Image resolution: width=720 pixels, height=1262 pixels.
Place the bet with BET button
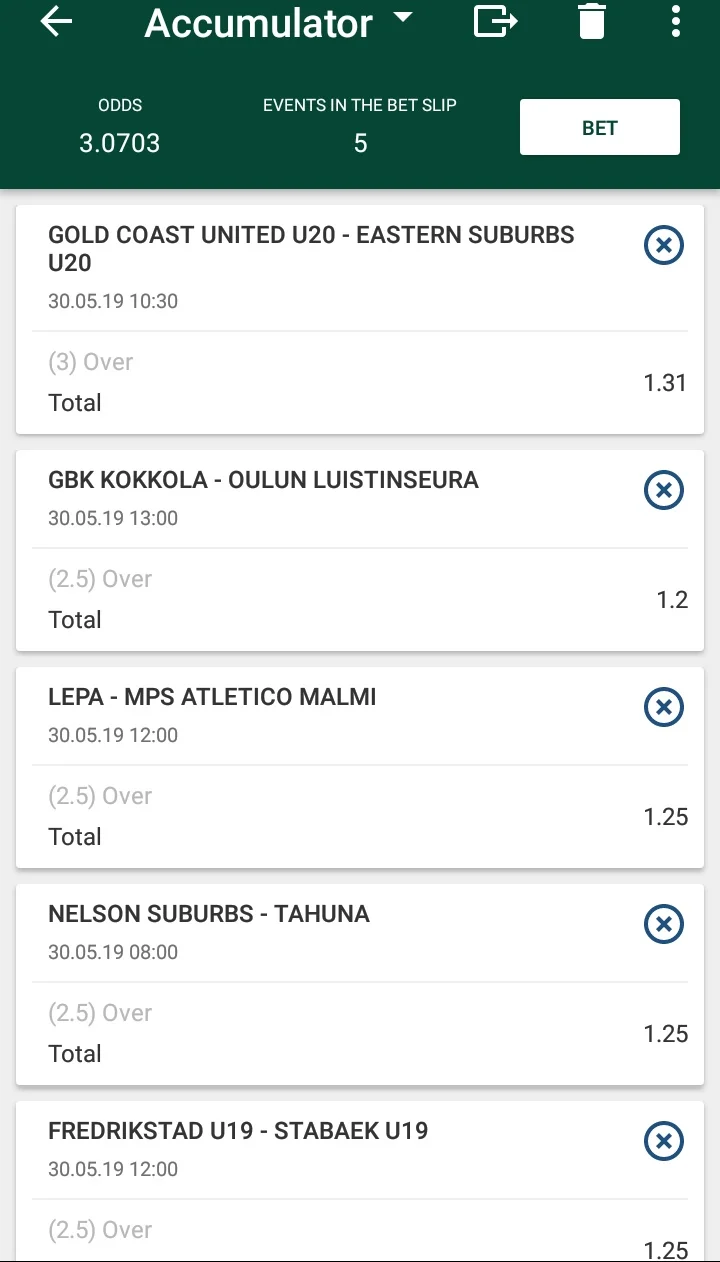pos(599,127)
